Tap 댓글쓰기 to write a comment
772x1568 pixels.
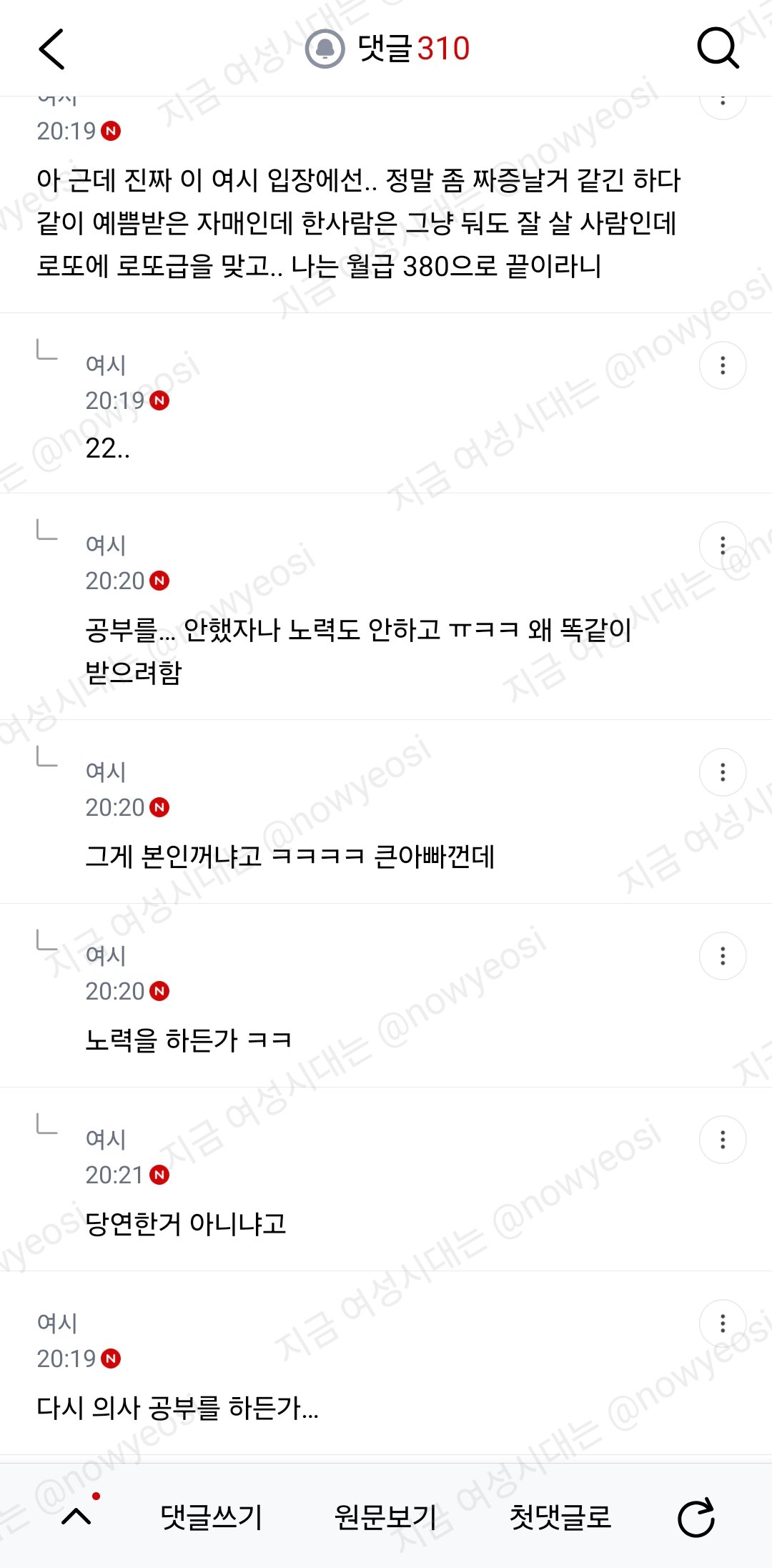tap(212, 1517)
